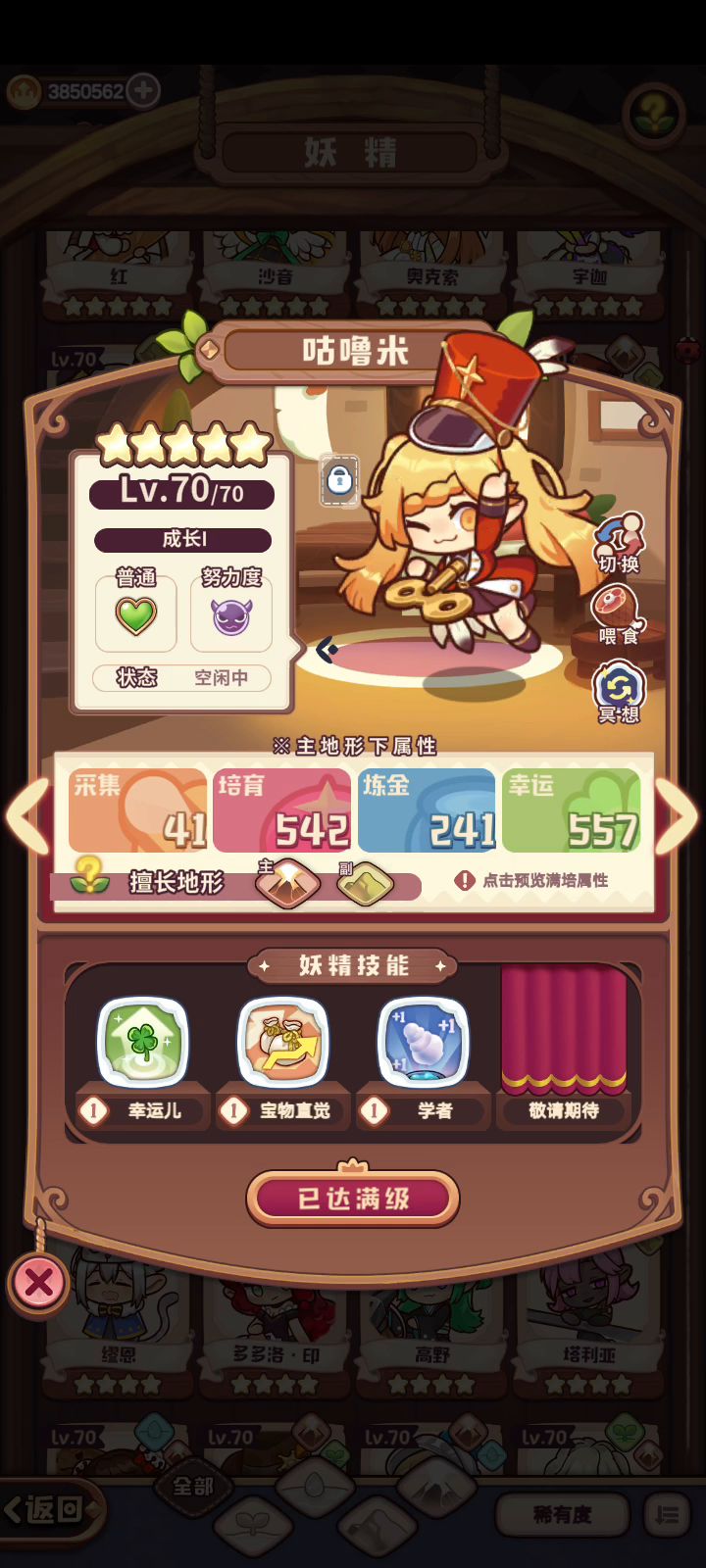706x1568 pixels.
Task: Collapse the stats panel arrow
Action: (x=327, y=650)
